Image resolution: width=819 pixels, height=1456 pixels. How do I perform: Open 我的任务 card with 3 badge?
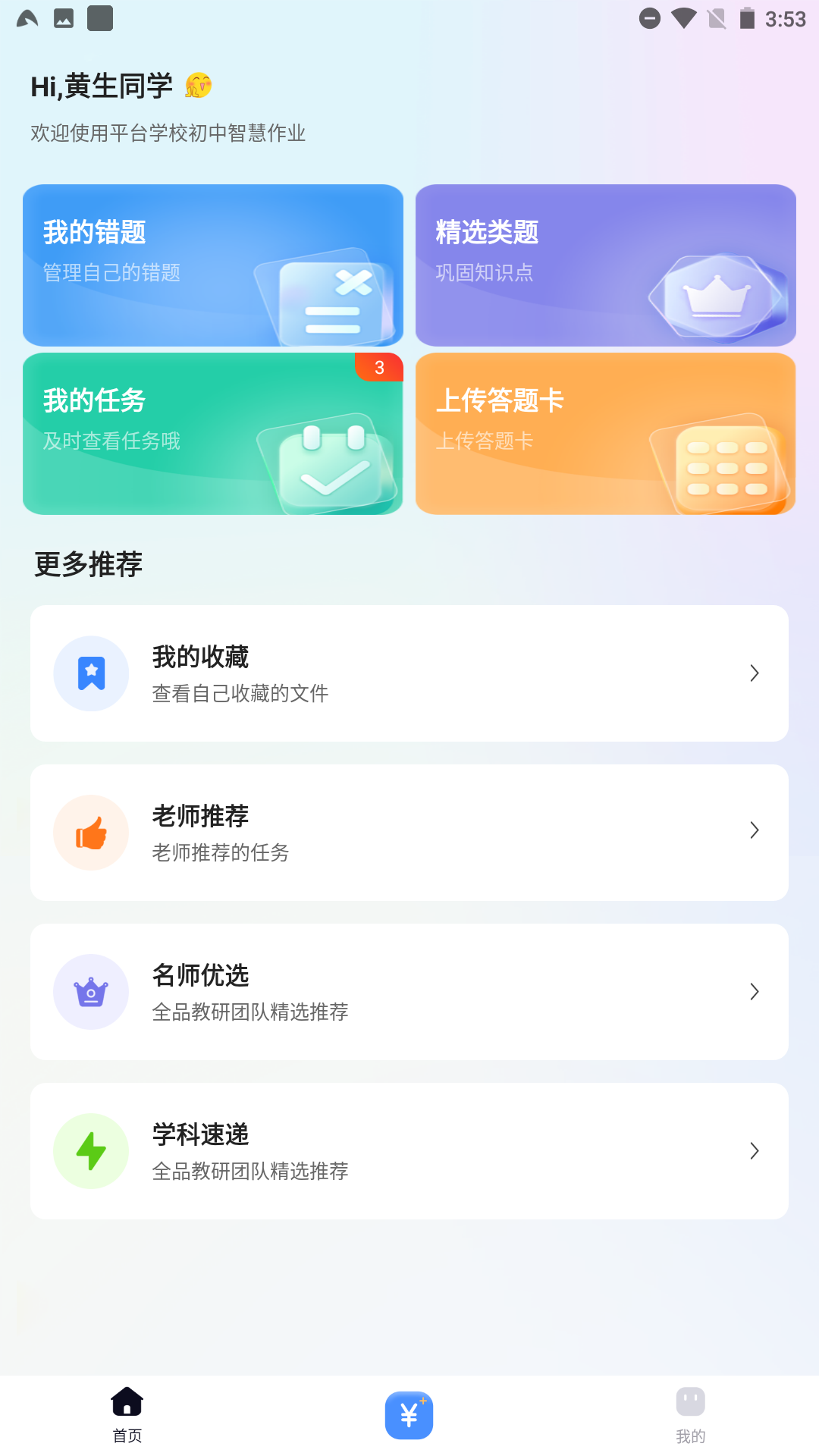212,434
